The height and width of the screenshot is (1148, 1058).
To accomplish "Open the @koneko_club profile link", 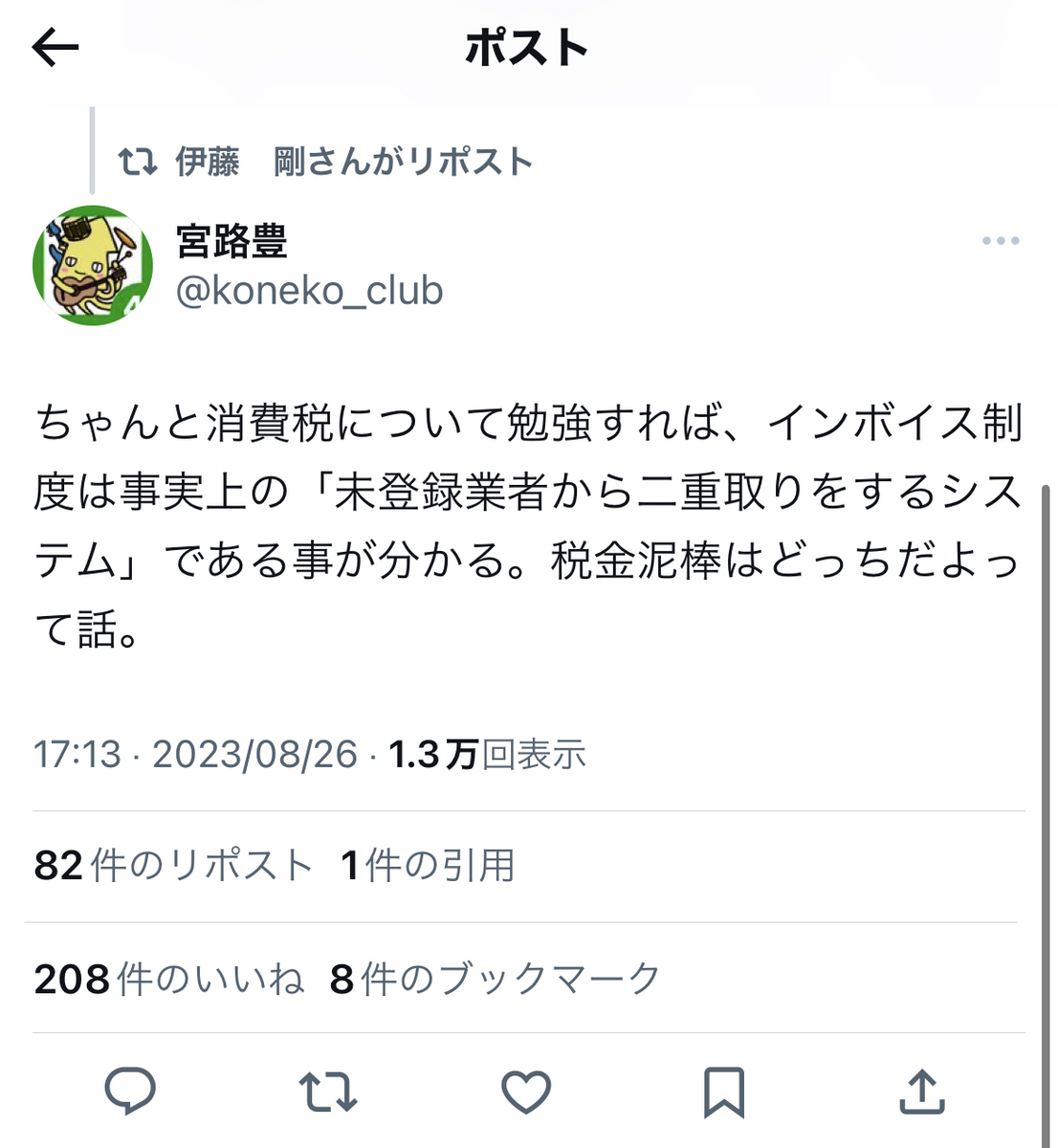I will pyautogui.click(x=309, y=291).
